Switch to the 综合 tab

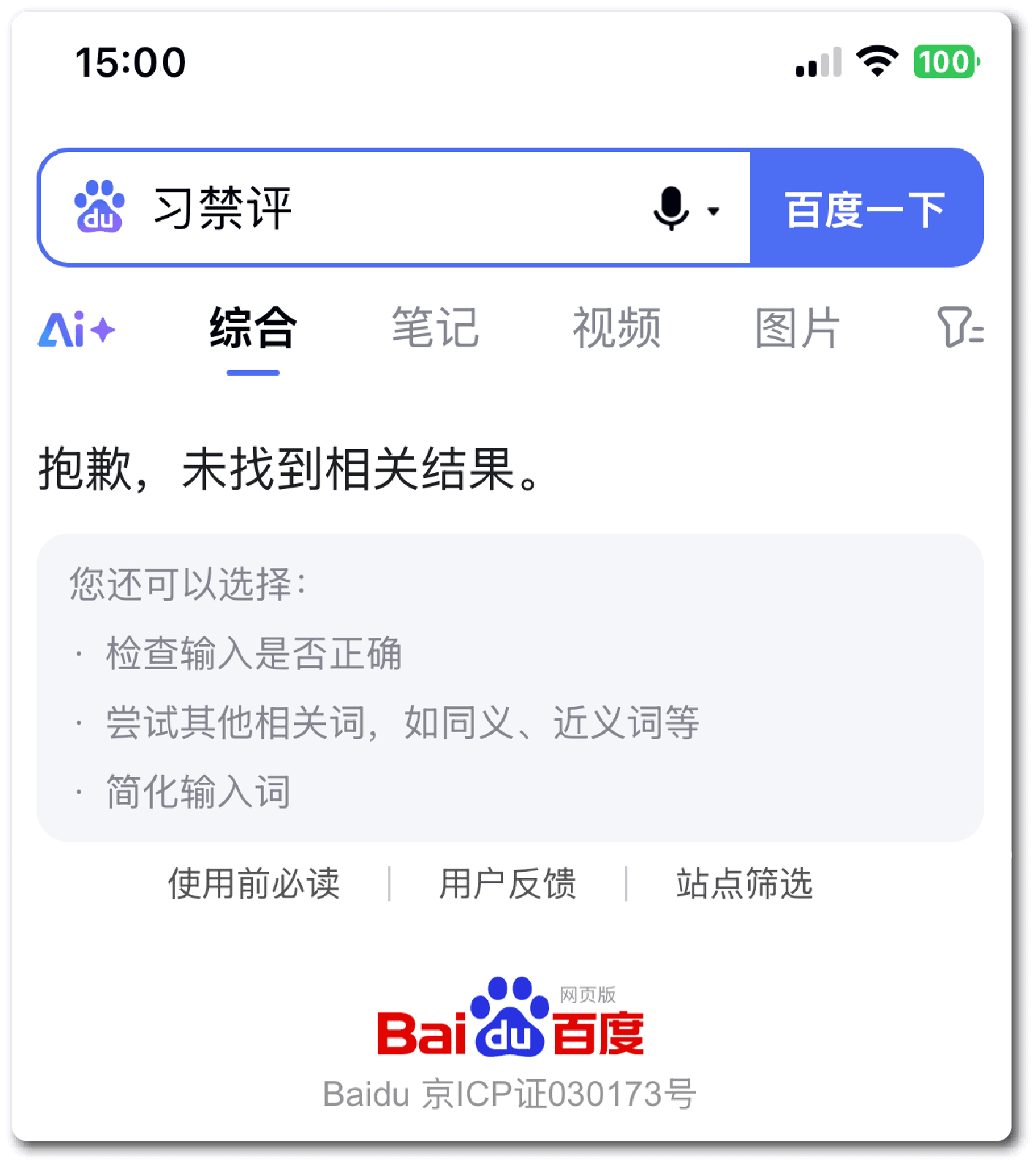pos(253,329)
